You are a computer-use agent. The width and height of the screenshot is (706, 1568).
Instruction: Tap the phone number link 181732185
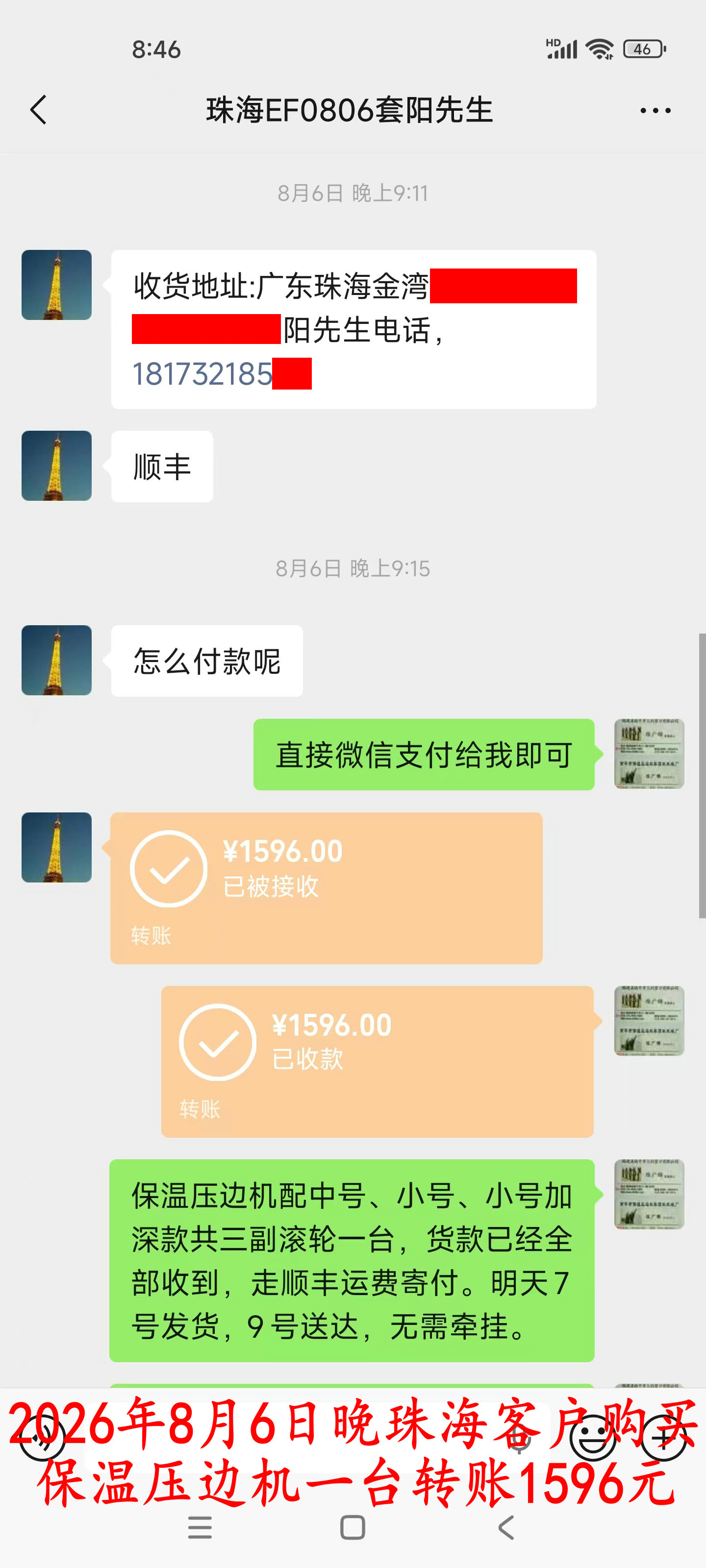pos(203,374)
